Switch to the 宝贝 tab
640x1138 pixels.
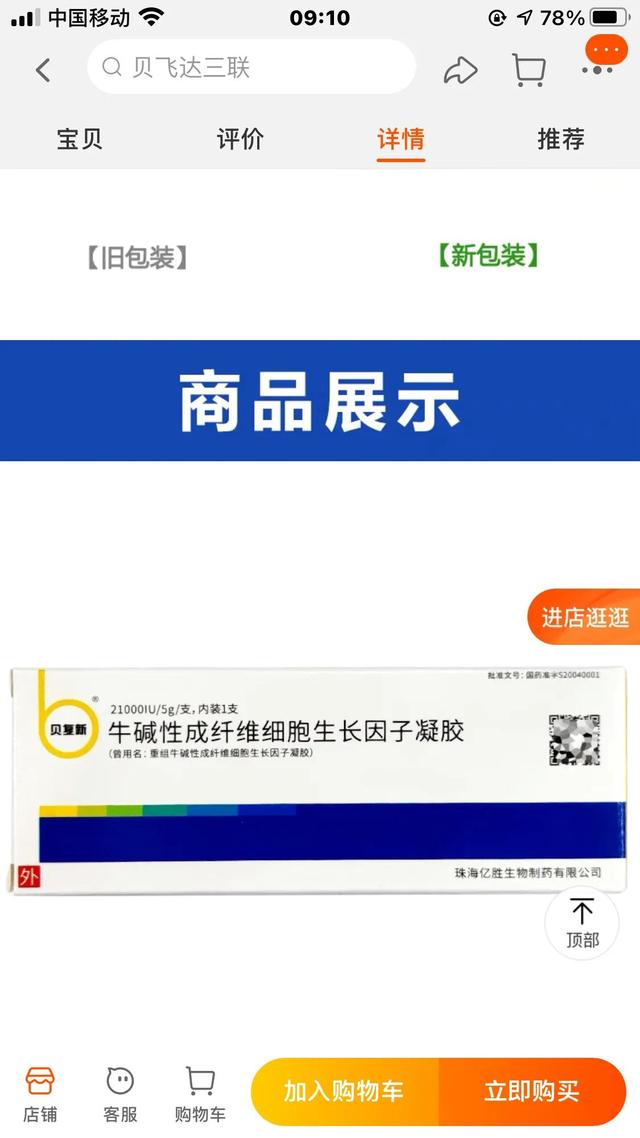(80, 139)
